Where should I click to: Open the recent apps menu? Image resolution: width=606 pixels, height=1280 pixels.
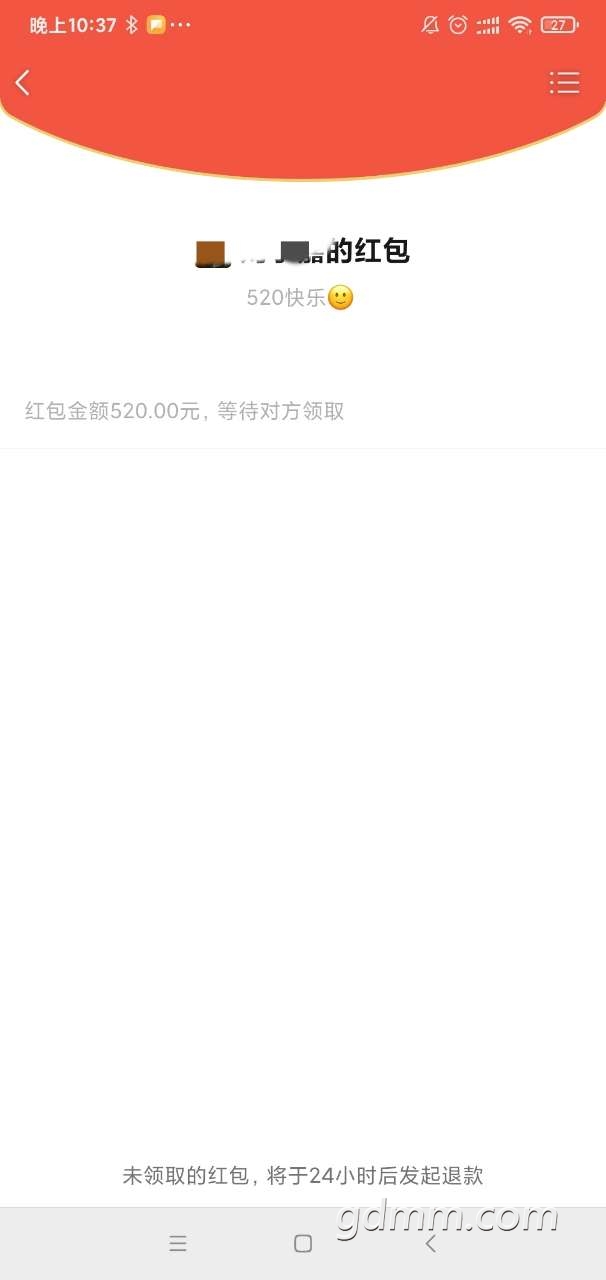178,1243
